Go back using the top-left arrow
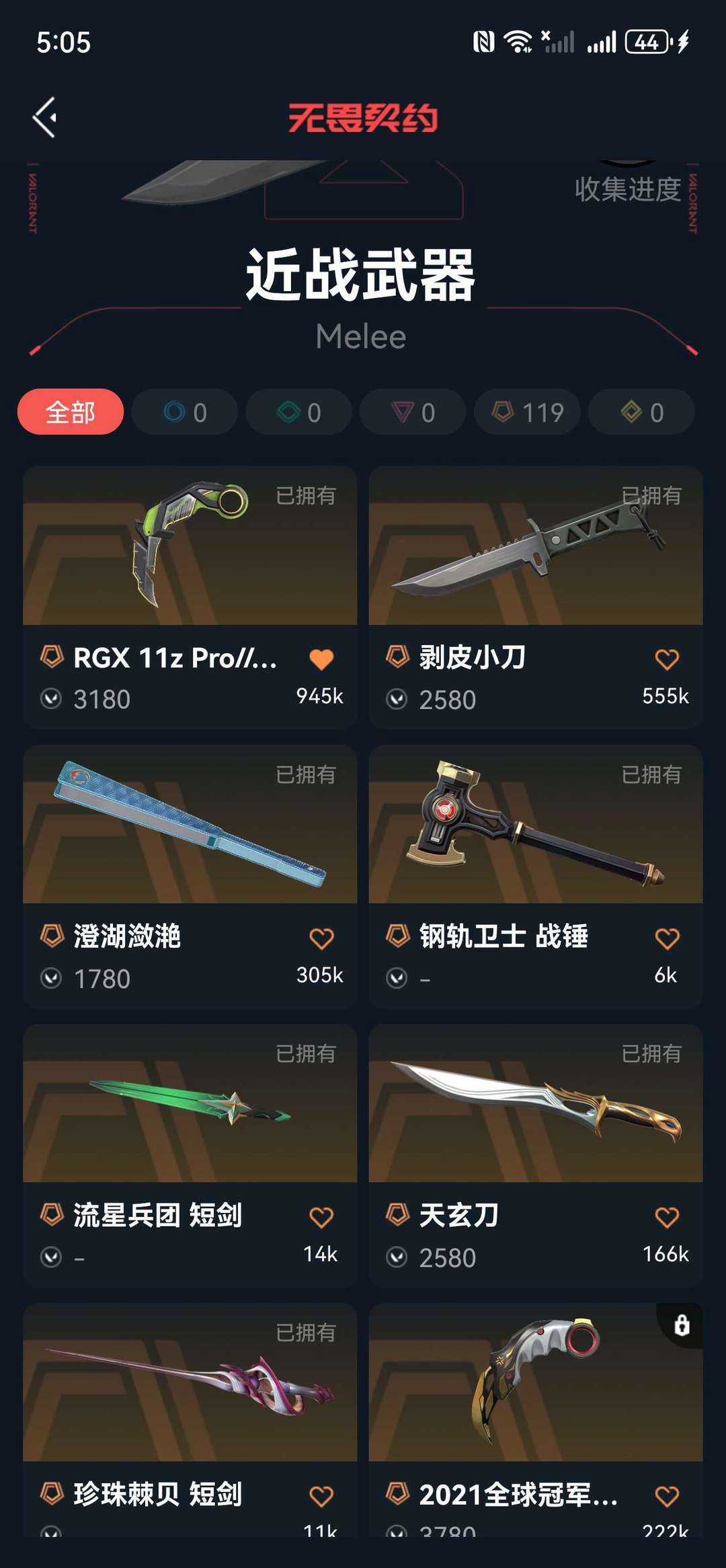 pos(45,118)
